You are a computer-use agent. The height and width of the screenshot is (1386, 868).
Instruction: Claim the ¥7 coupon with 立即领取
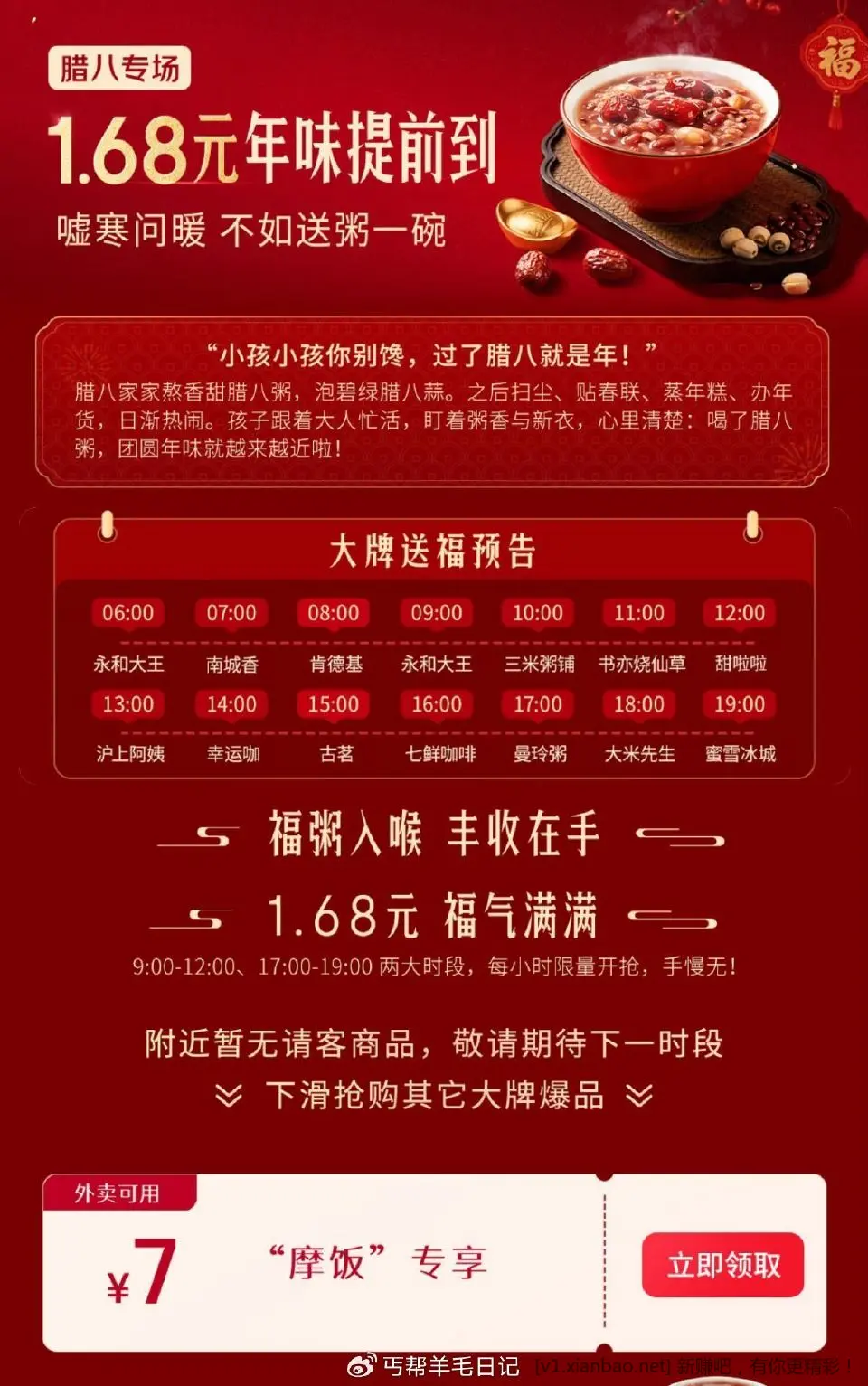(722, 1264)
